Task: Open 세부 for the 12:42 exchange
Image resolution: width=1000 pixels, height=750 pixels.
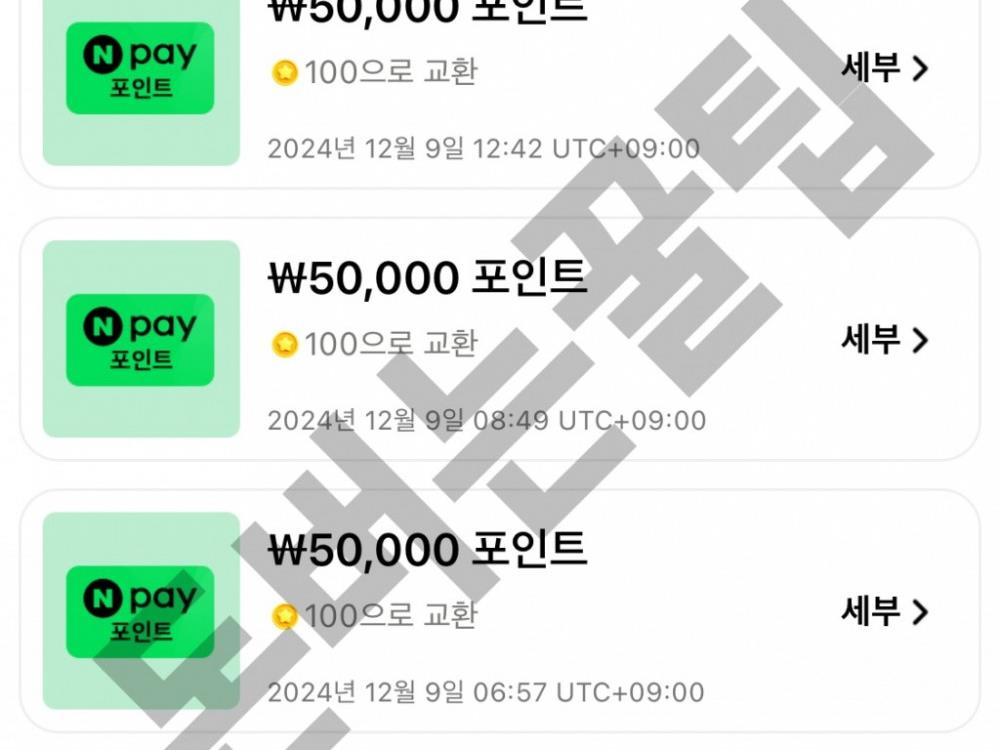Action: pos(885,68)
